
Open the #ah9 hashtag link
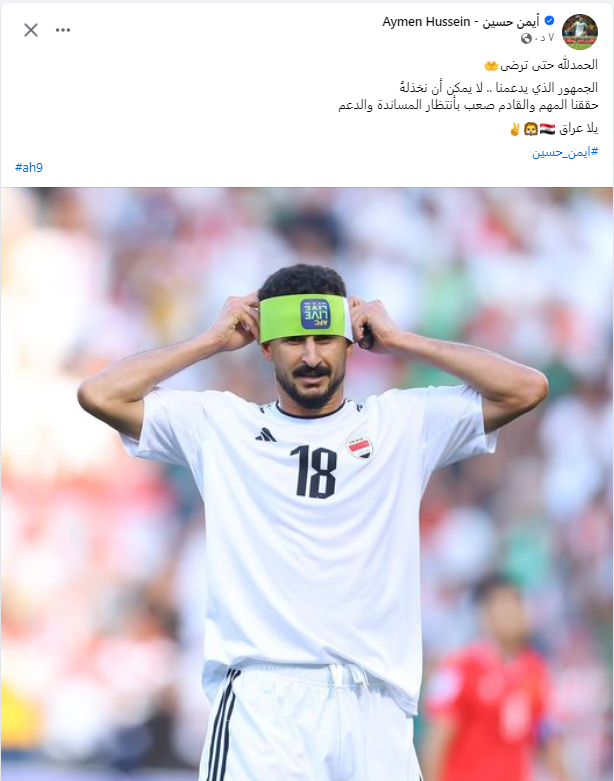29,167
